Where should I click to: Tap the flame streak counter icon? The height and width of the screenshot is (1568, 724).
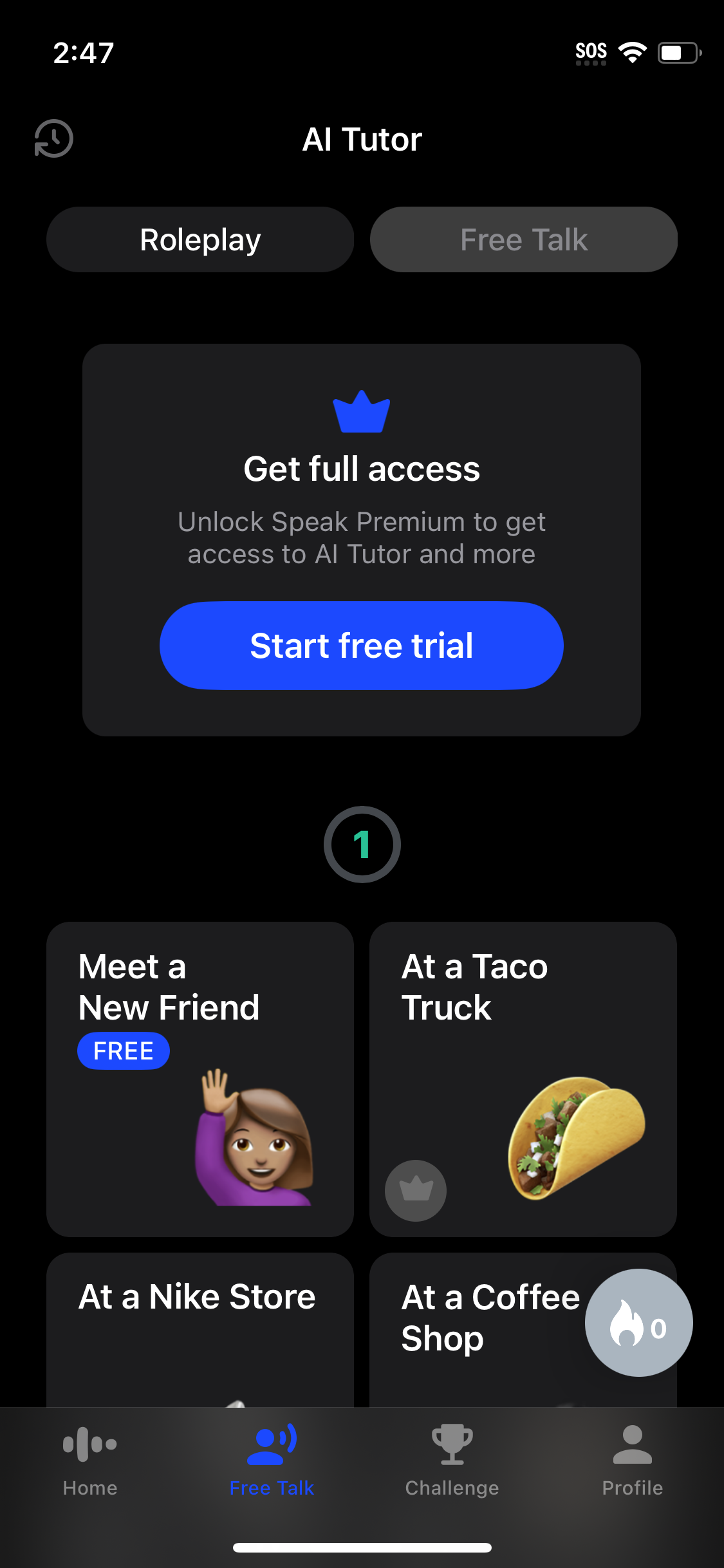click(x=637, y=1323)
